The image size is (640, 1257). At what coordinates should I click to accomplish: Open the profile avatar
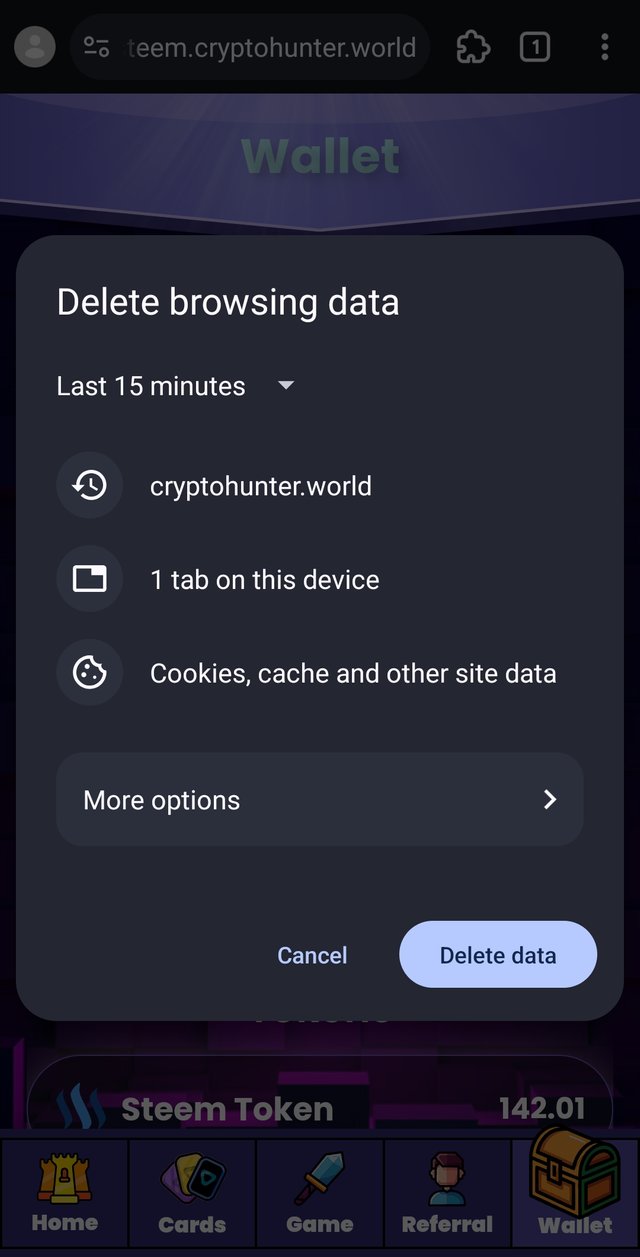35,47
